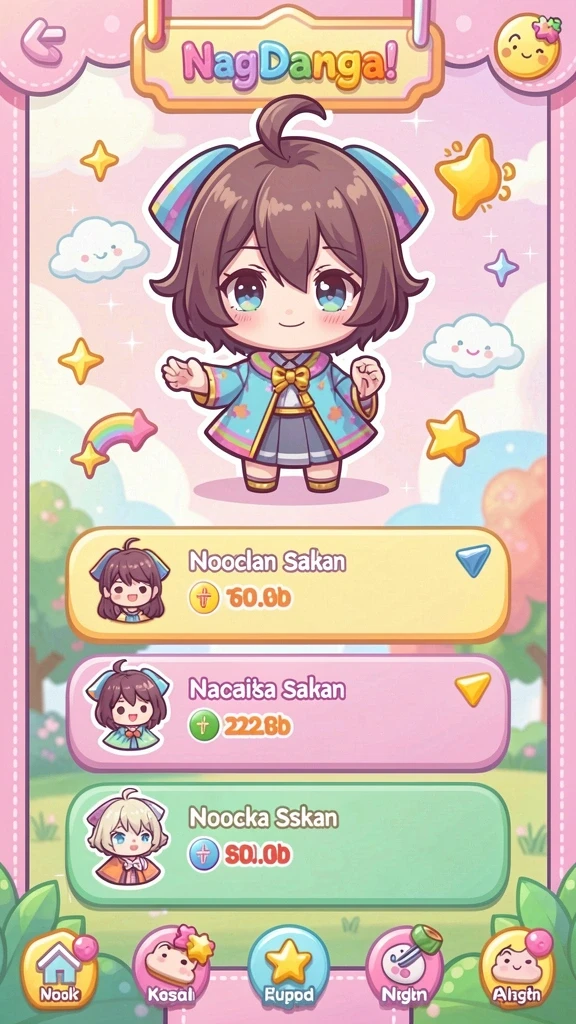The width and height of the screenshot is (576, 1024).
Task: Select the Nacaika Sakan card
Action: coord(288,713)
